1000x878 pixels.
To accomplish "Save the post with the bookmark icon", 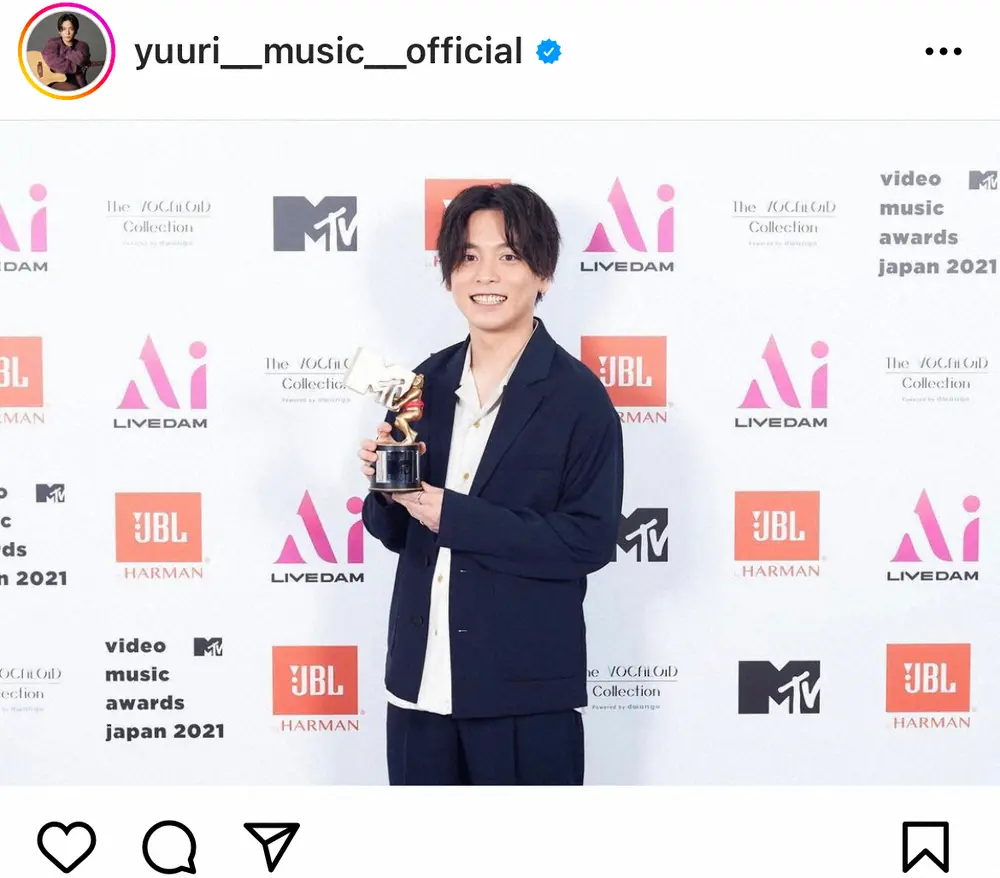I will [x=925, y=846].
